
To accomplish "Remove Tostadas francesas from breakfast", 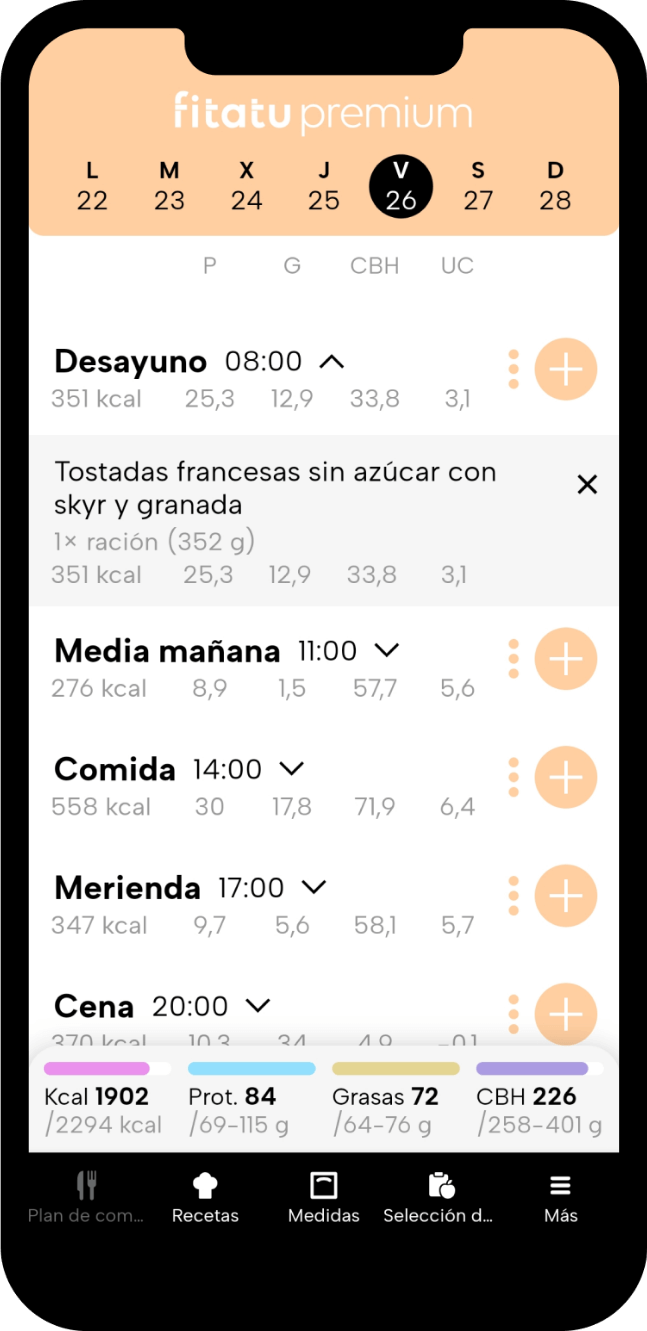I will point(588,485).
